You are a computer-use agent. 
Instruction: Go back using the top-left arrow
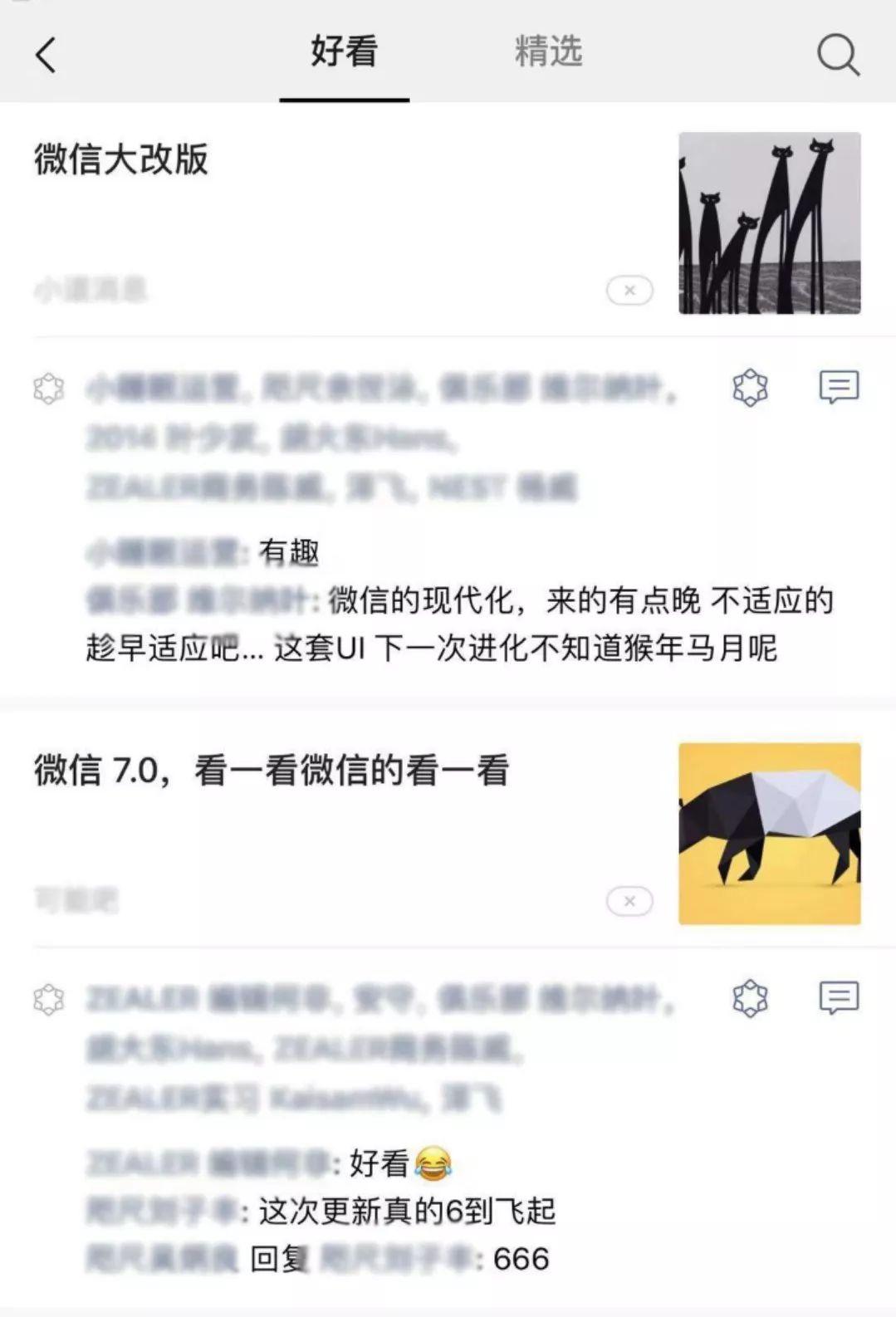(46, 55)
